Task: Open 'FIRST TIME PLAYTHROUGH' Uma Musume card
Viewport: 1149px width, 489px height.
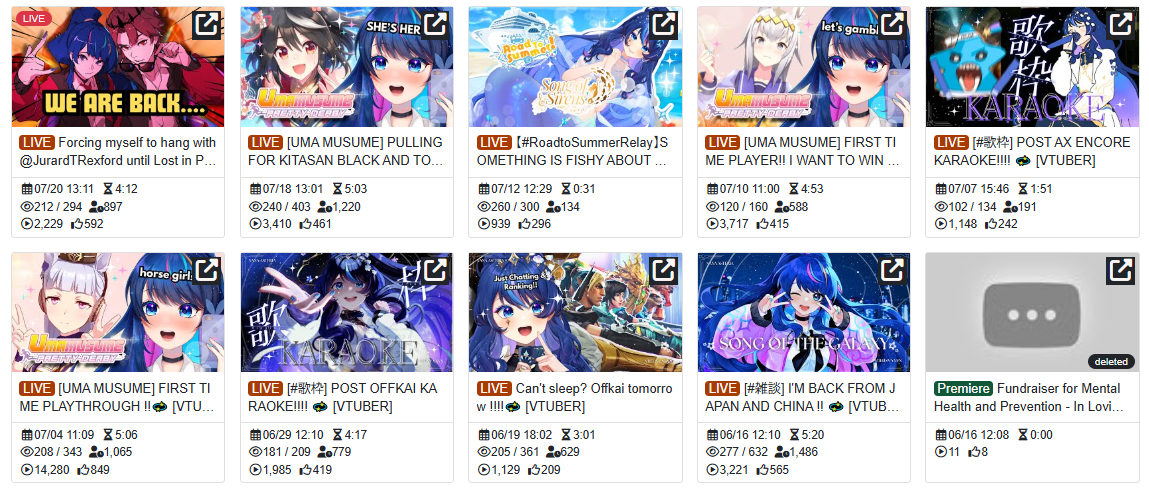Action: [118, 397]
